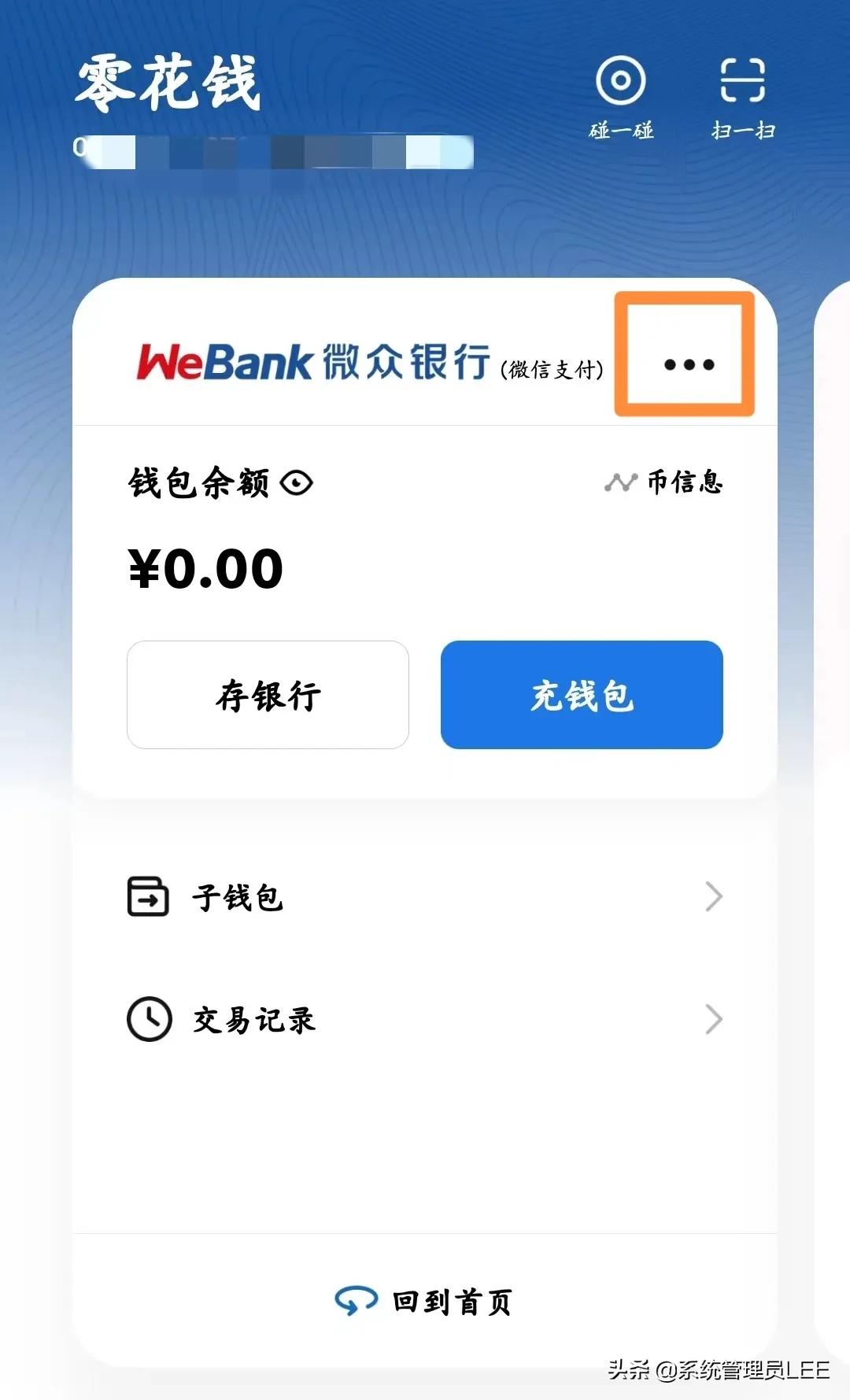Image resolution: width=850 pixels, height=1400 pixels.
Task: Tap the 交易记录 clock icon
Action: coord(146,1020)
